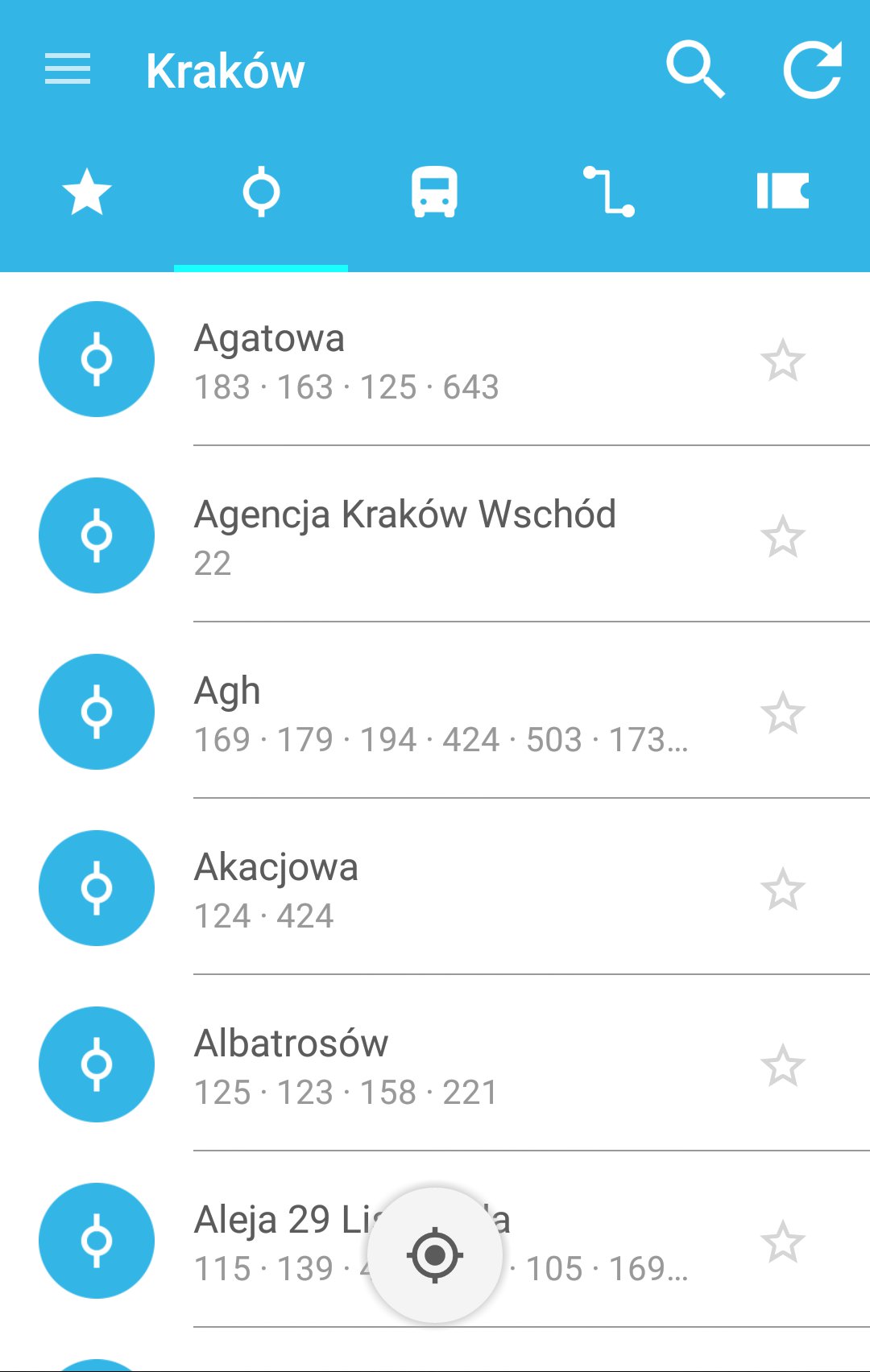Find stops near my location

(x=435, y=1254)
